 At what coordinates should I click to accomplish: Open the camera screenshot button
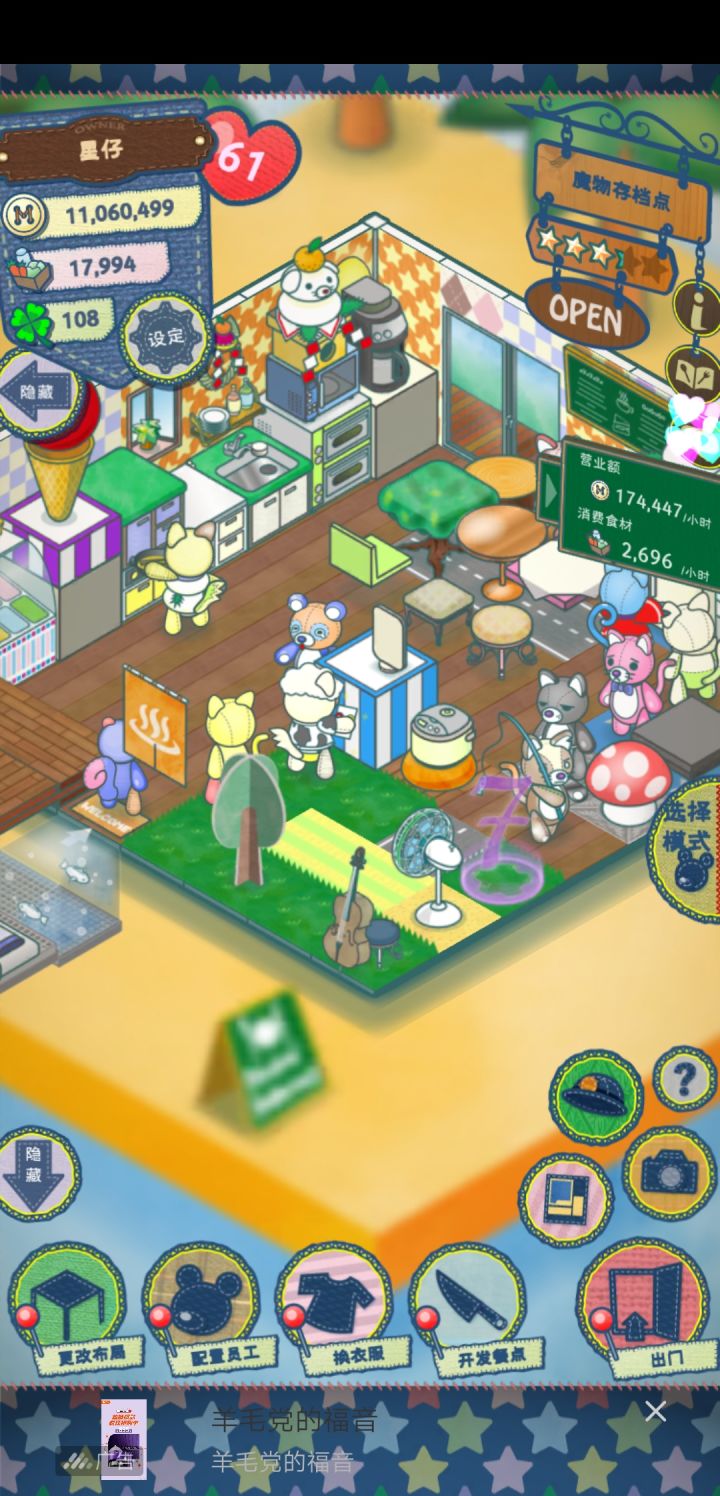[x=669, y=1173]
